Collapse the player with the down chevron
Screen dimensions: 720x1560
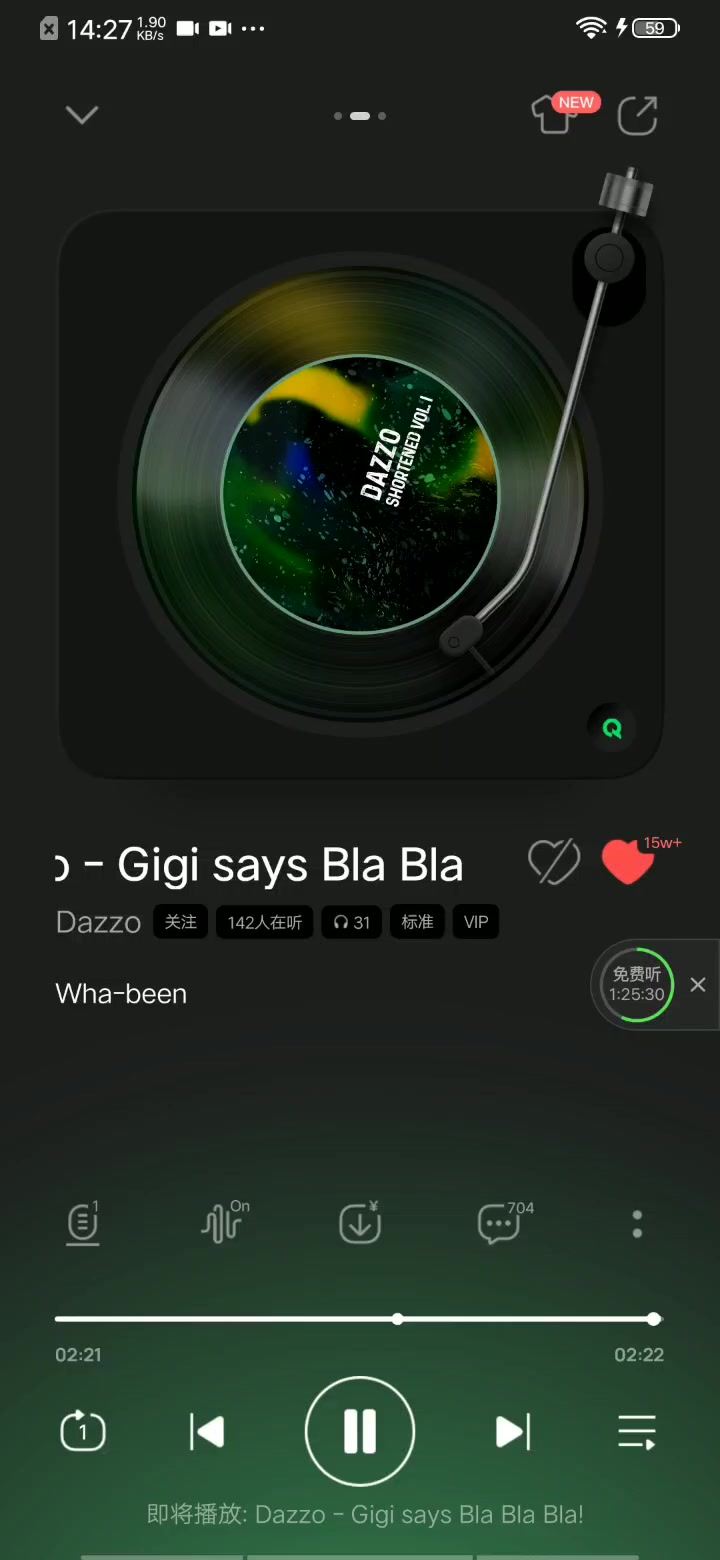82,115
